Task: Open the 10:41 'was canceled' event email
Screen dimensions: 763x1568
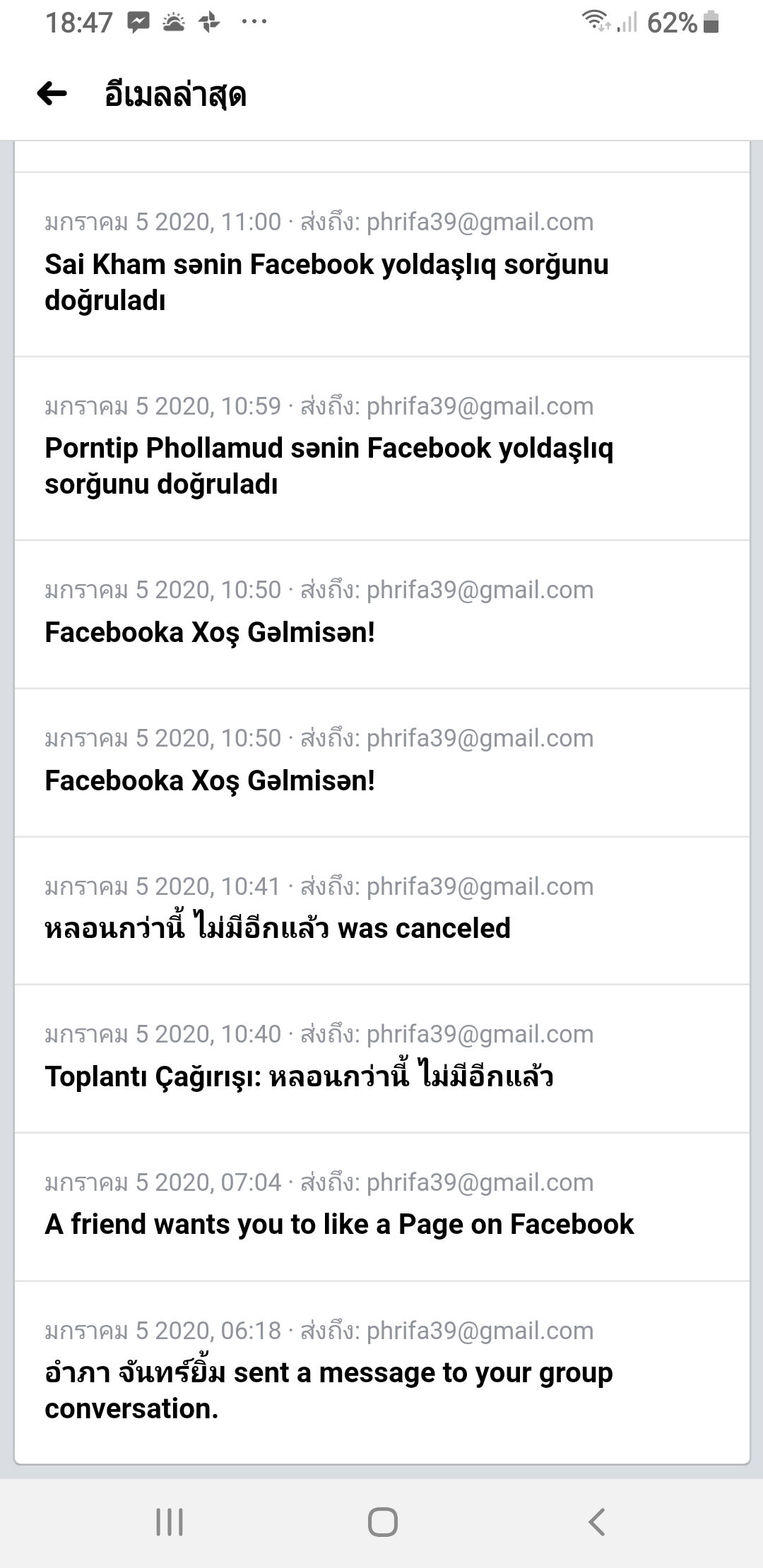Action: pyautogui.click(x=381, y=910)
